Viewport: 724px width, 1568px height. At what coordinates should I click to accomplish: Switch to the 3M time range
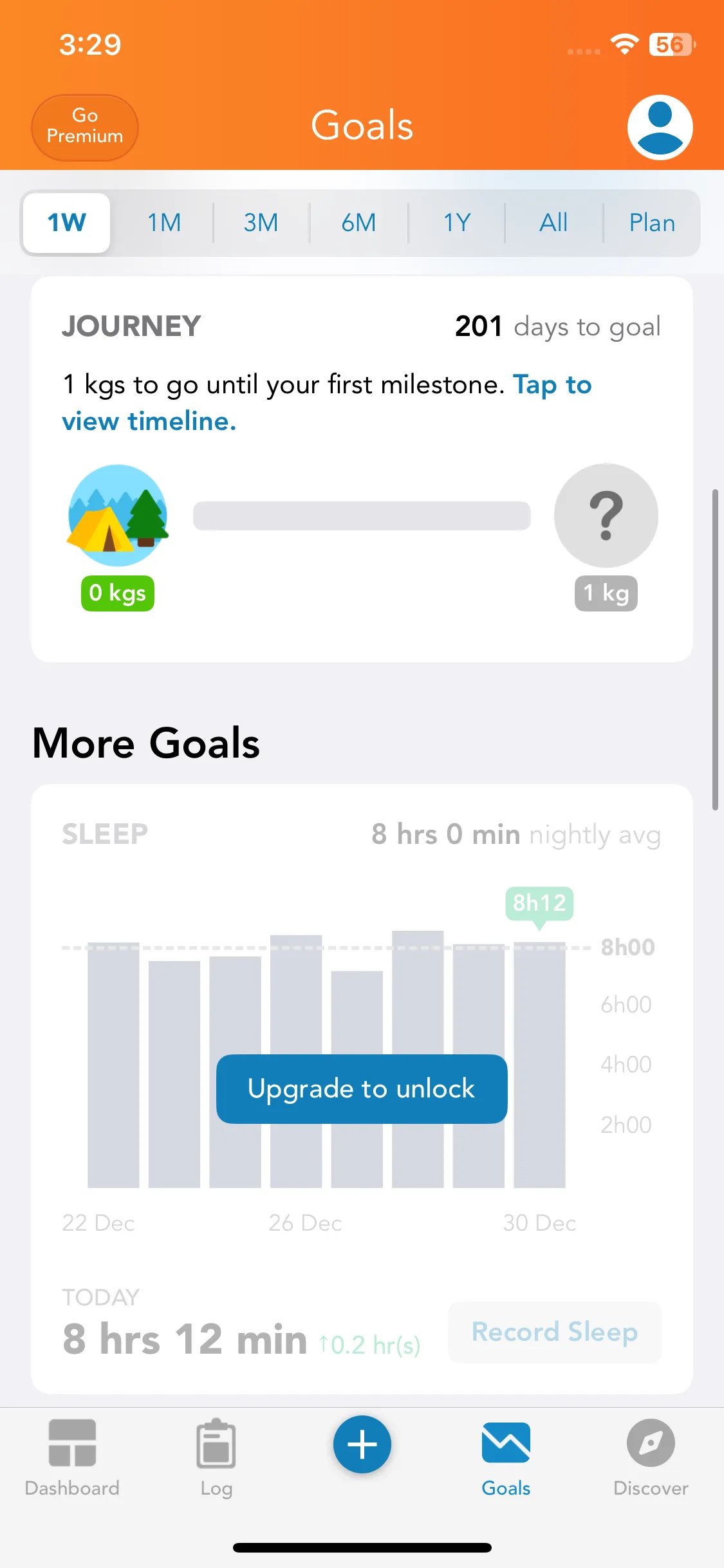pos(261,223)
